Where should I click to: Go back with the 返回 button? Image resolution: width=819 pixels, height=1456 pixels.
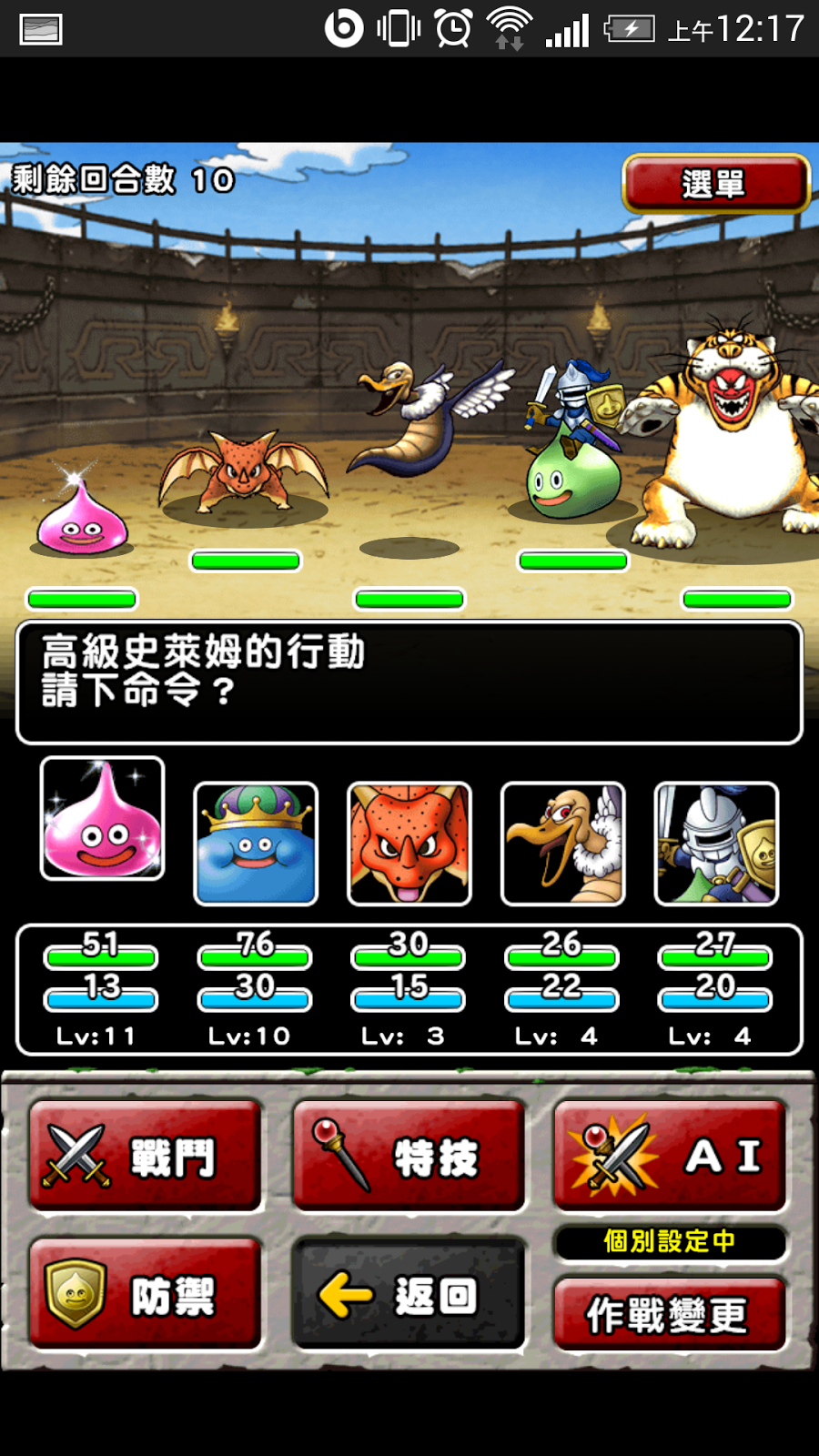pos(409,1293)
